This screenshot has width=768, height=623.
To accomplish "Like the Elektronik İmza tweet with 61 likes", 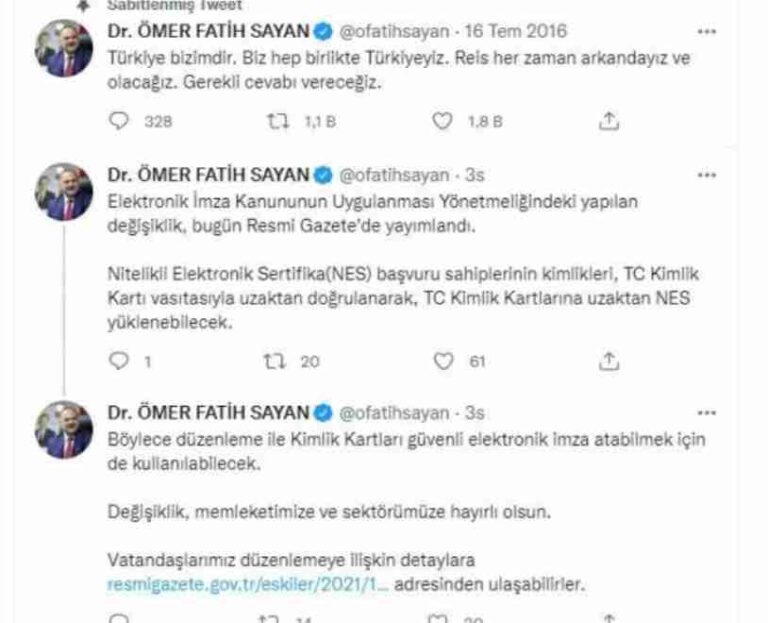I will coord(444,358).
